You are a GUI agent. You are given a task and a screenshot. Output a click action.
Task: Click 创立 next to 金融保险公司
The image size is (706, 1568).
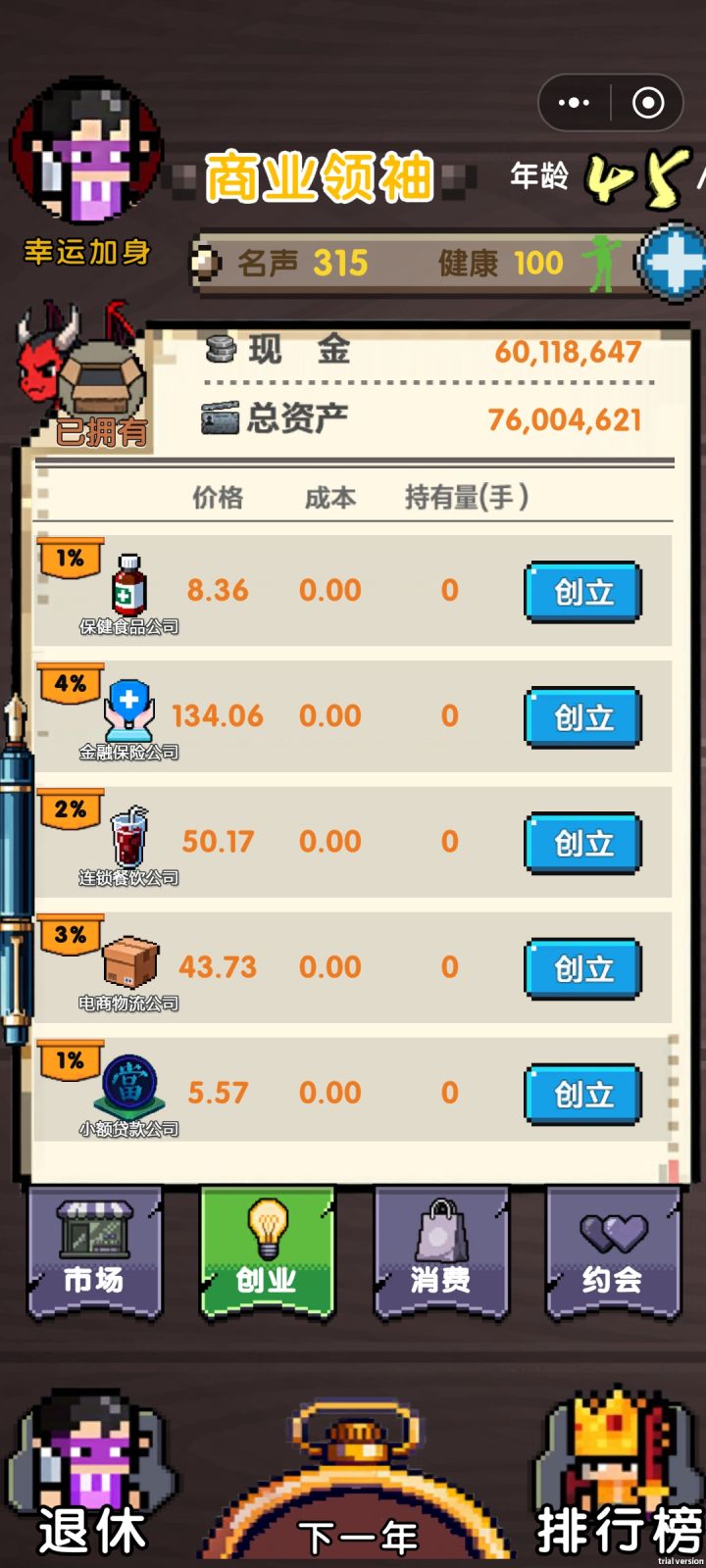pyautogui.click(x=582, y=718)
